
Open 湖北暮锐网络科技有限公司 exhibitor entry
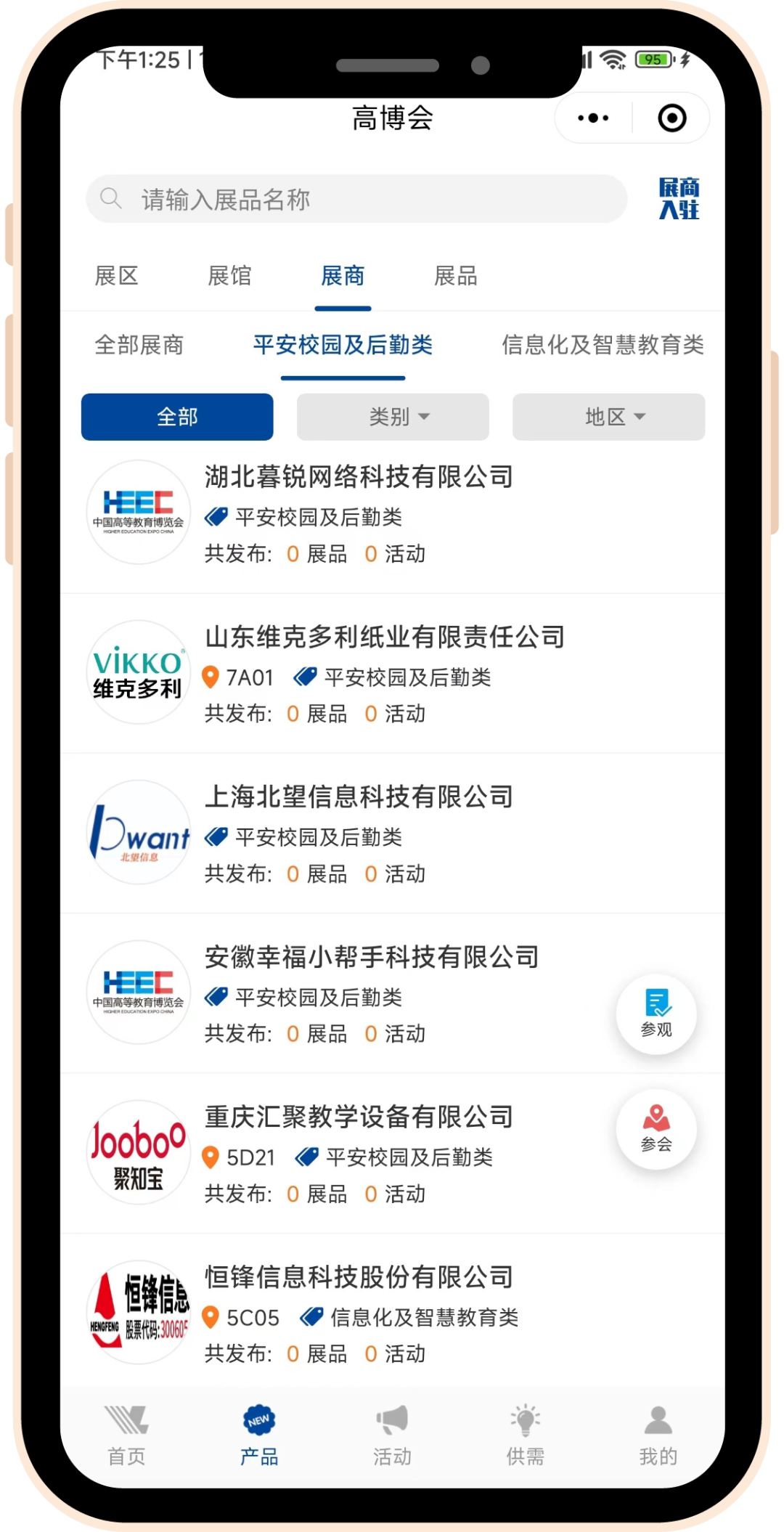click(359, 477)
